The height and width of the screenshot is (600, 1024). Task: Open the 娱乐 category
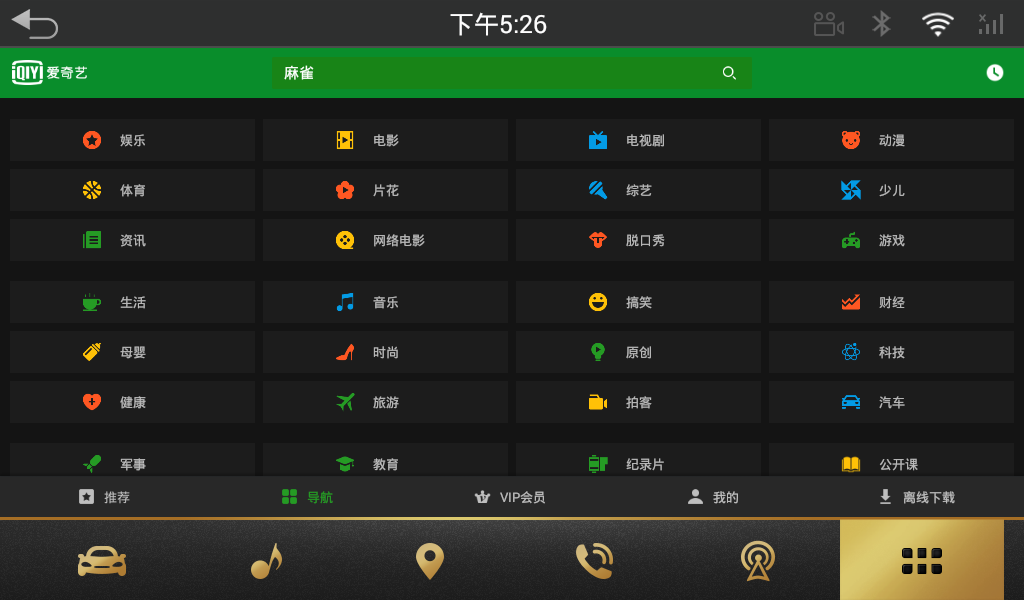(132, 140)
